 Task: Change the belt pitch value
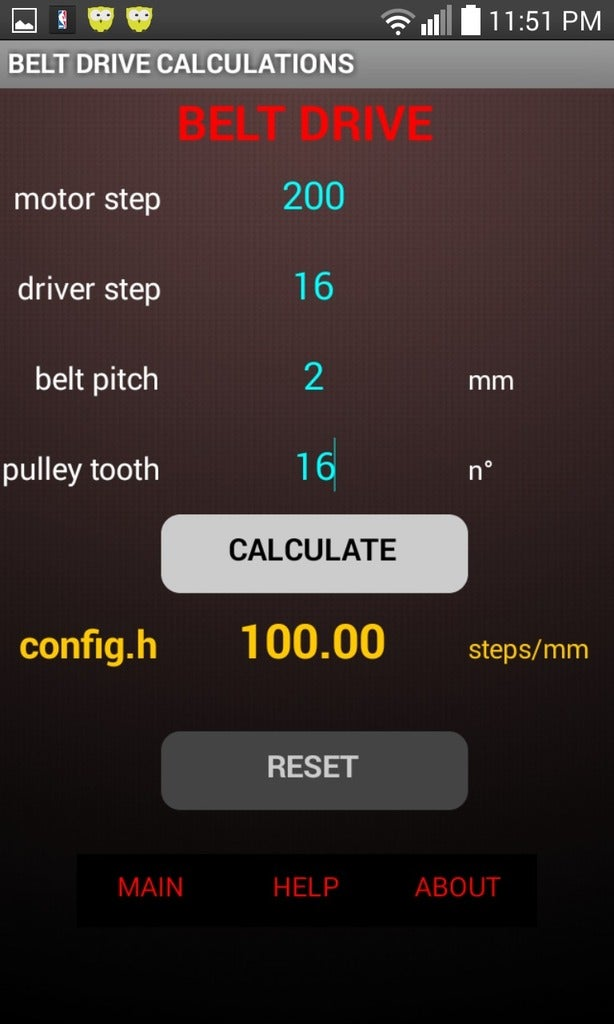[313, 378]
